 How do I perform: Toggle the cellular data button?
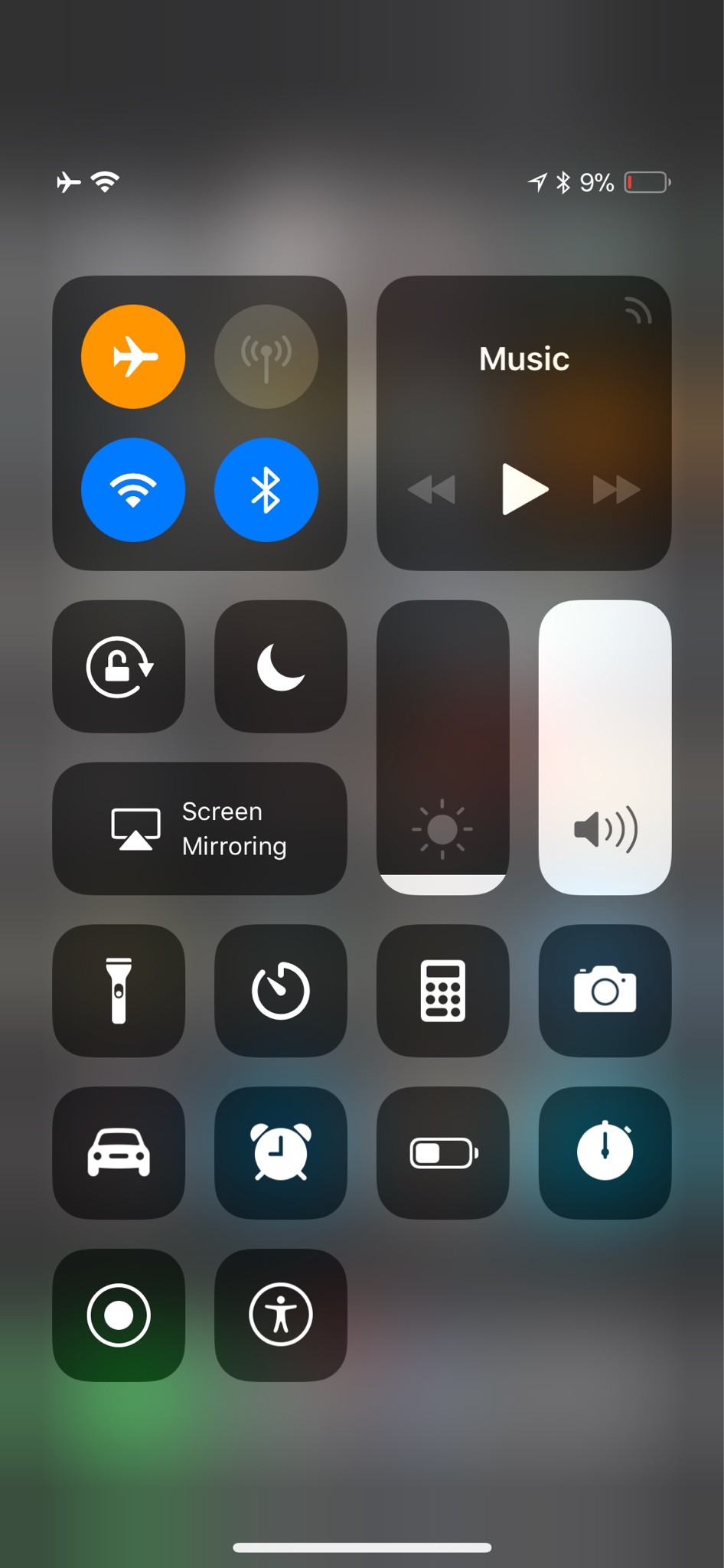pos(266,357)
